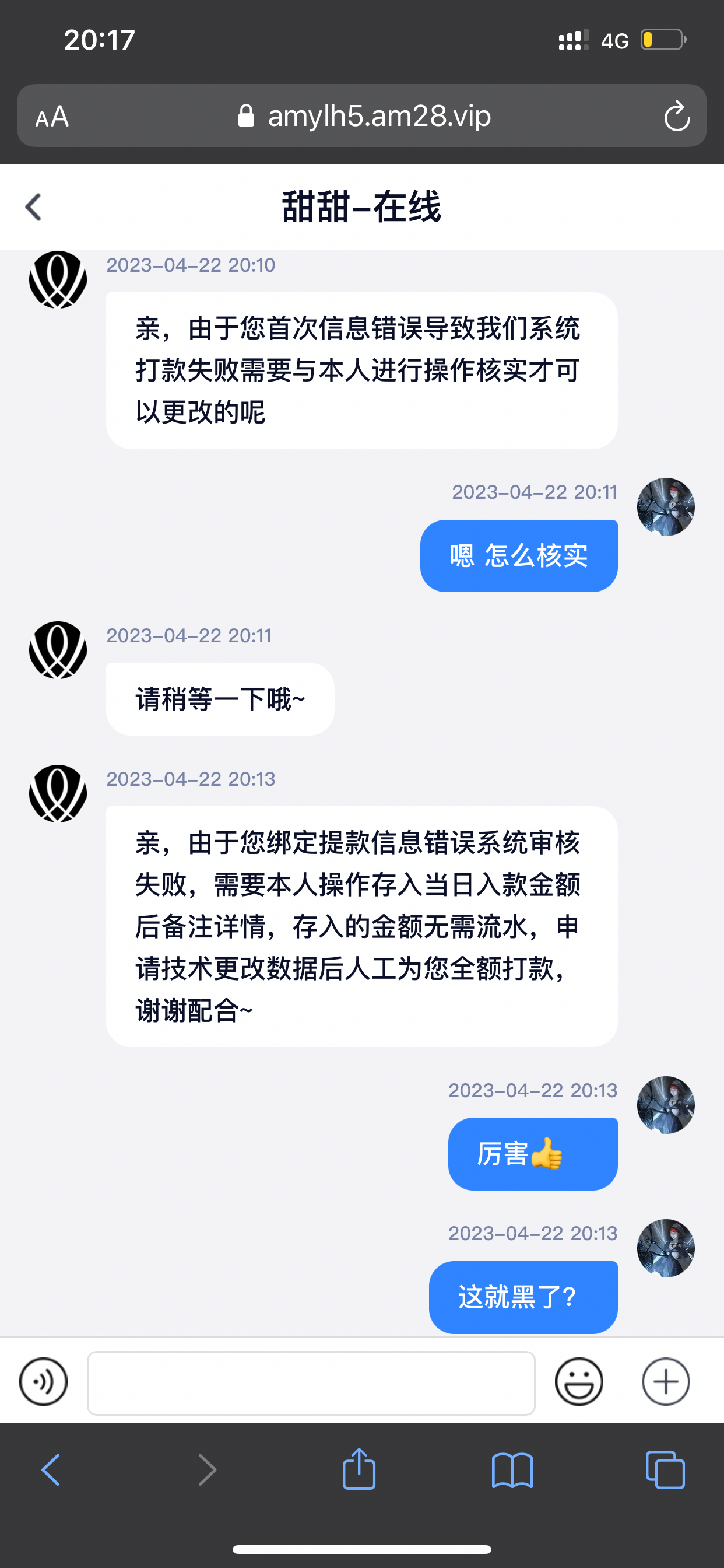The width and height of the screenshot is (724, 1568).
Task: Tap the amylh5.am28.vip address bar
Action: point(365,116)
